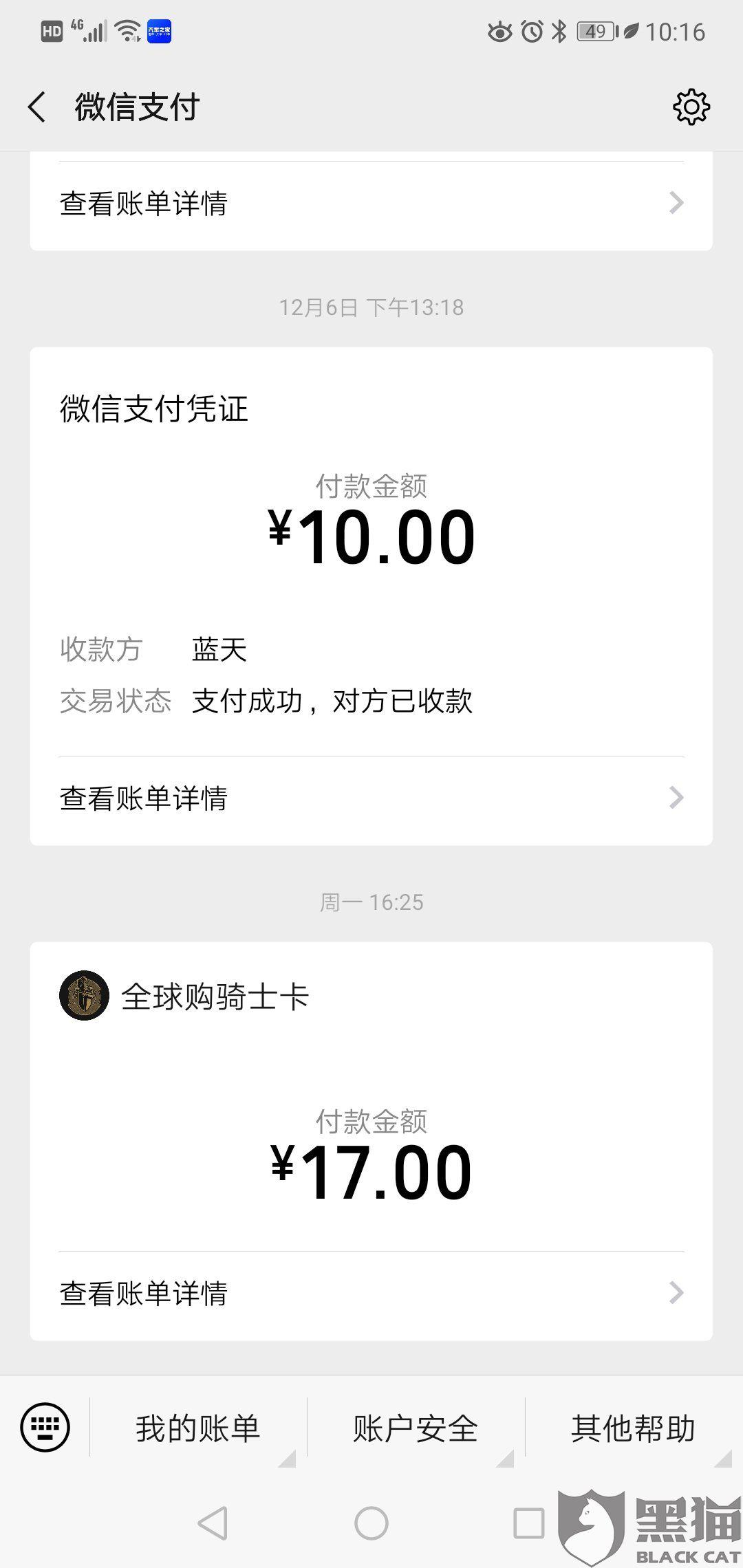
Task: Open 查看账单详情 for the ¥17.00 payment
Action: pyautogui.click(x=371, y=1294)
